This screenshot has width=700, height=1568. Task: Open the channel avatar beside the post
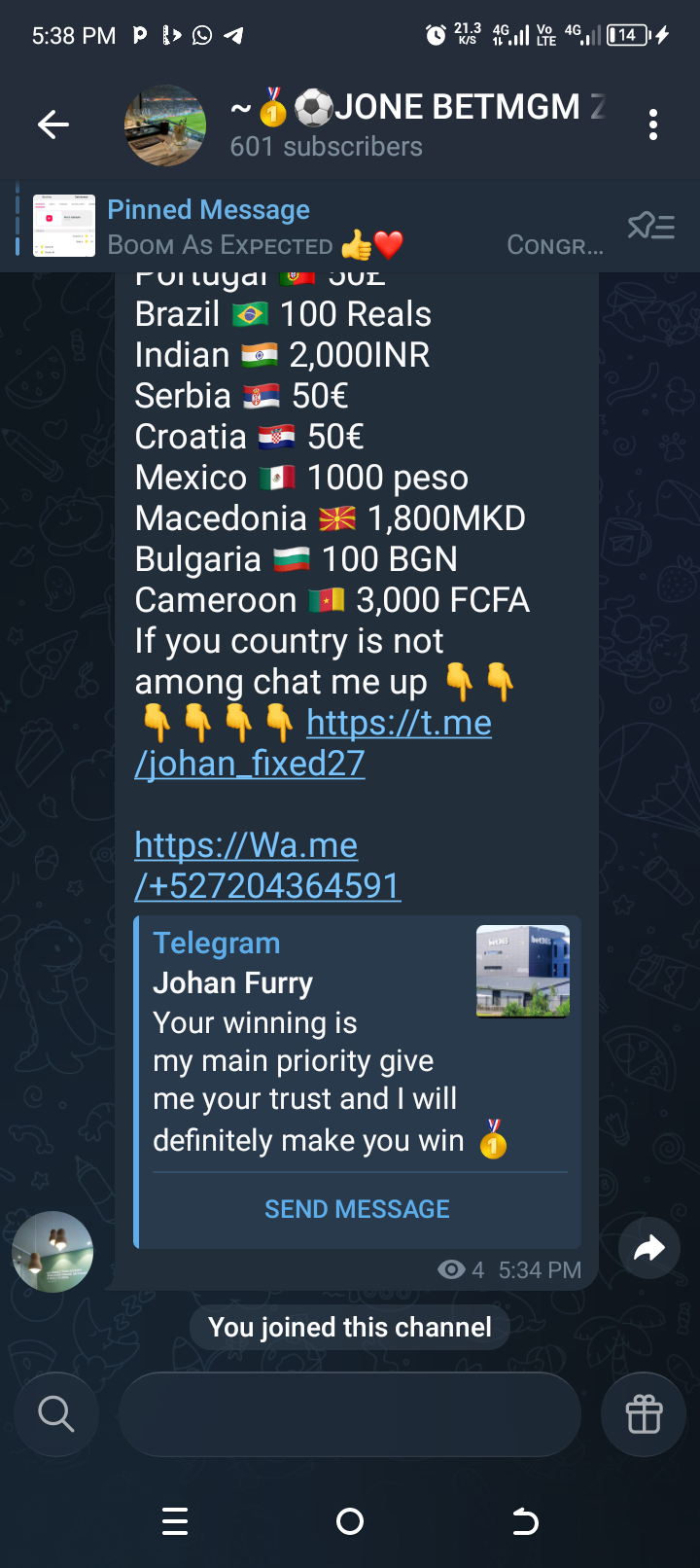pos(52,1252)
